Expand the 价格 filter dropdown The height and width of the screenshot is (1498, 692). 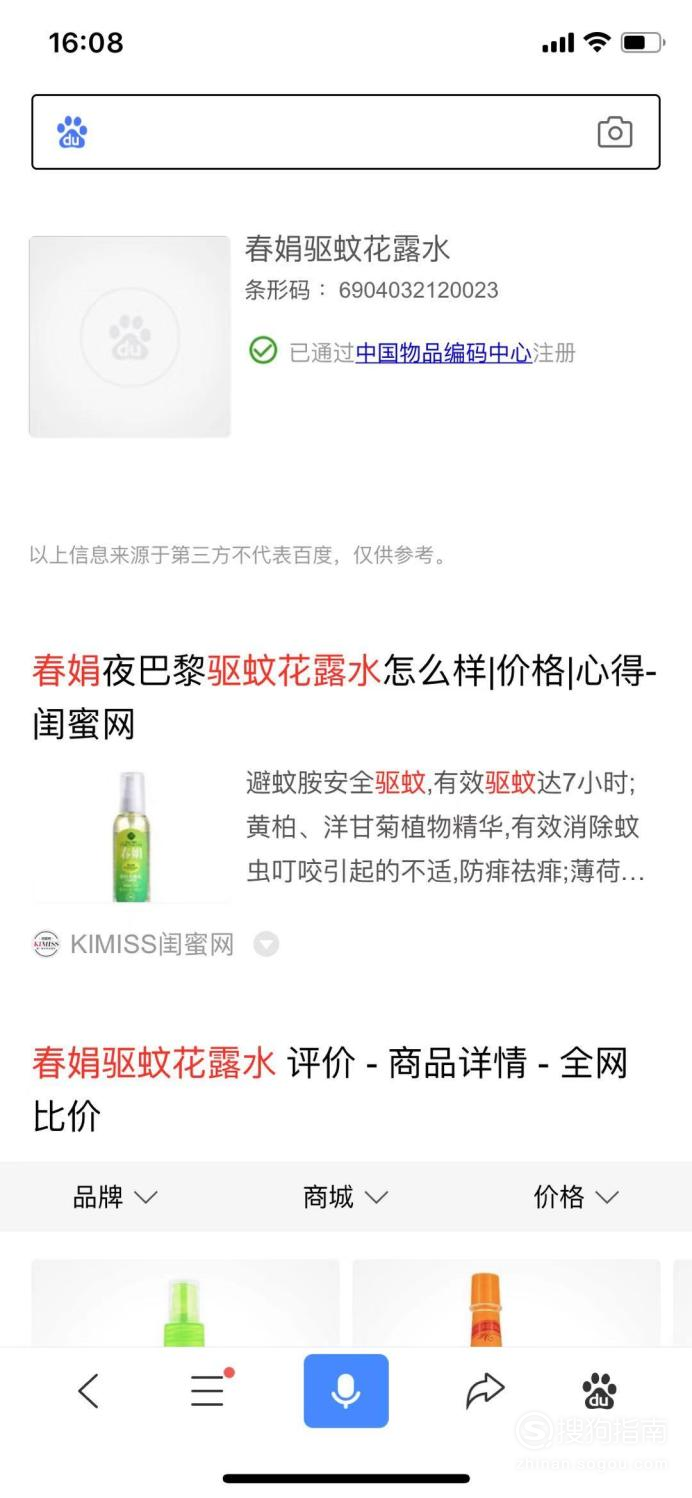[x=576, y=1197]
